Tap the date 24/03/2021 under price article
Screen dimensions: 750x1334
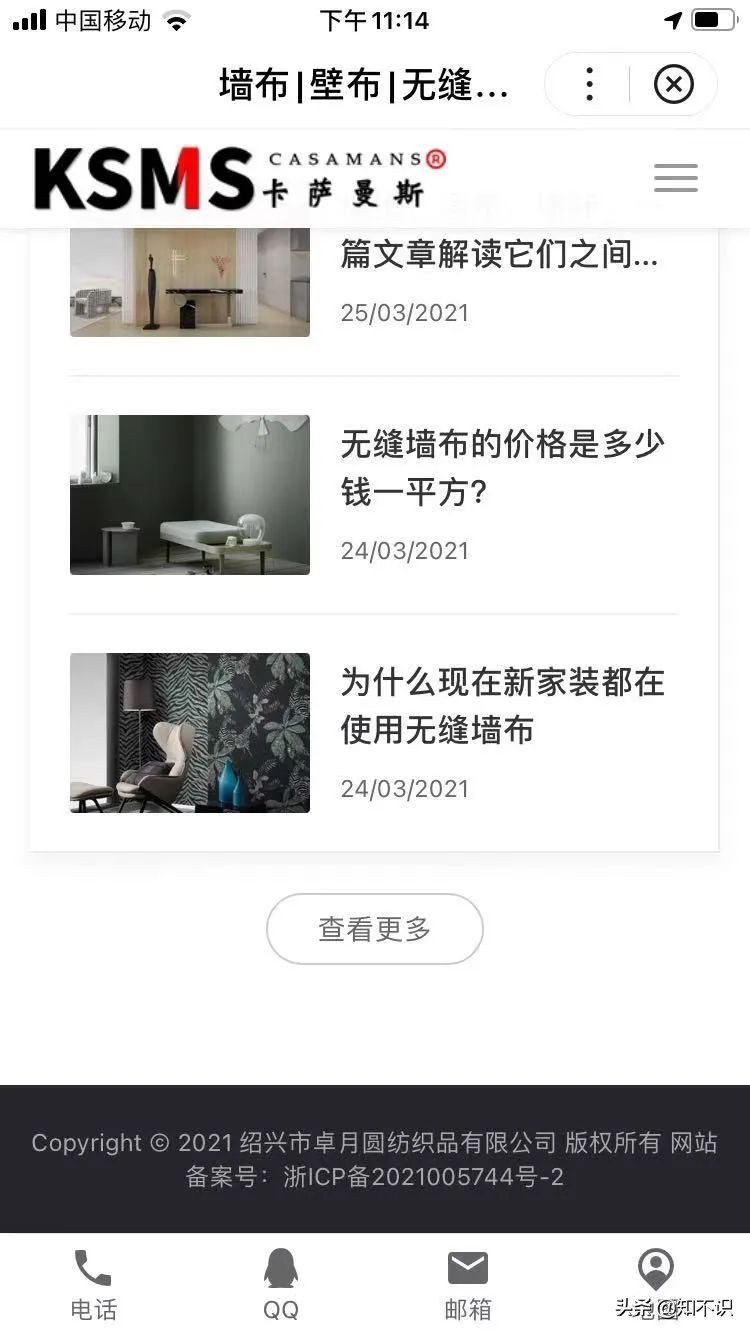404,550
